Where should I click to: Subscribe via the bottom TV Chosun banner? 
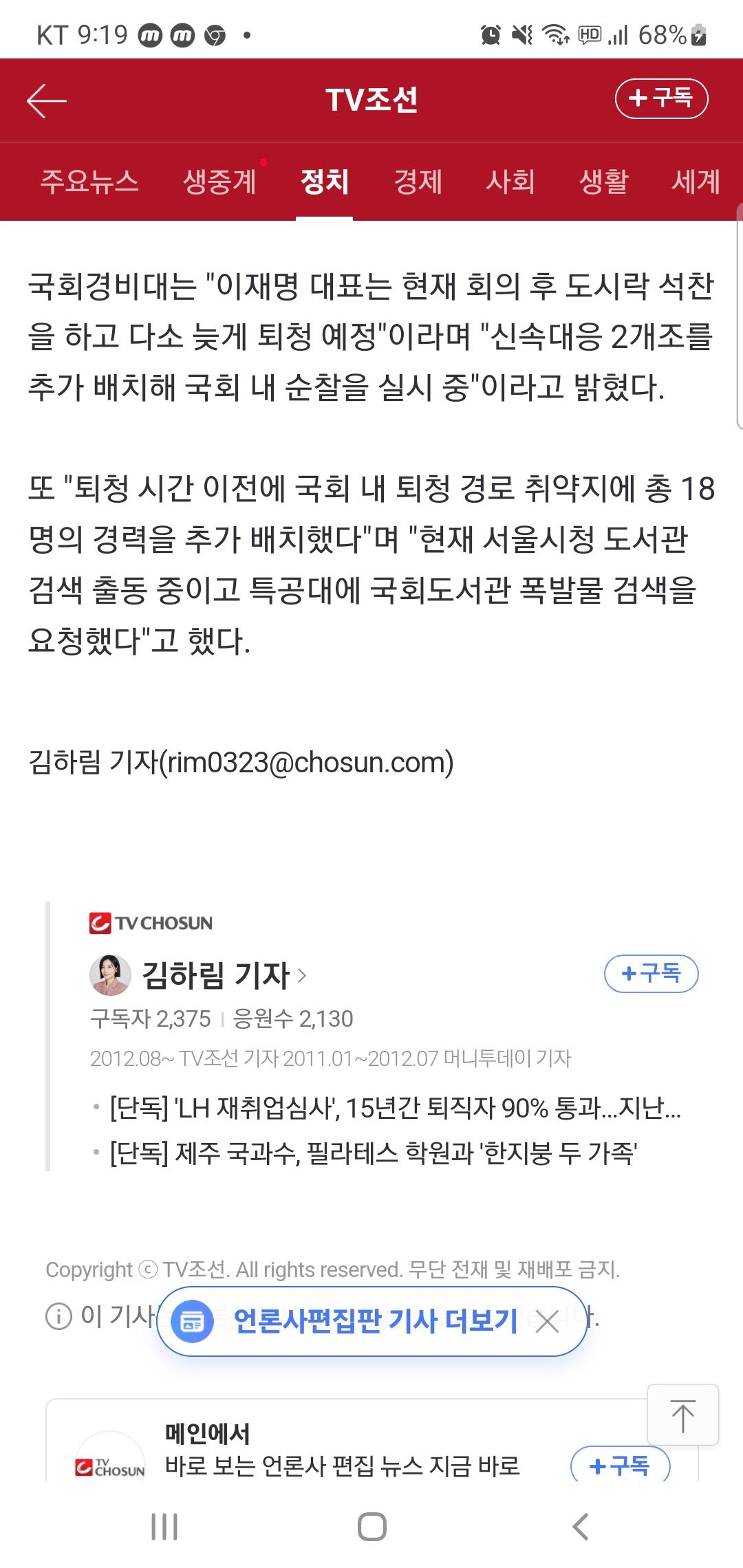[x=619, y=1465]
